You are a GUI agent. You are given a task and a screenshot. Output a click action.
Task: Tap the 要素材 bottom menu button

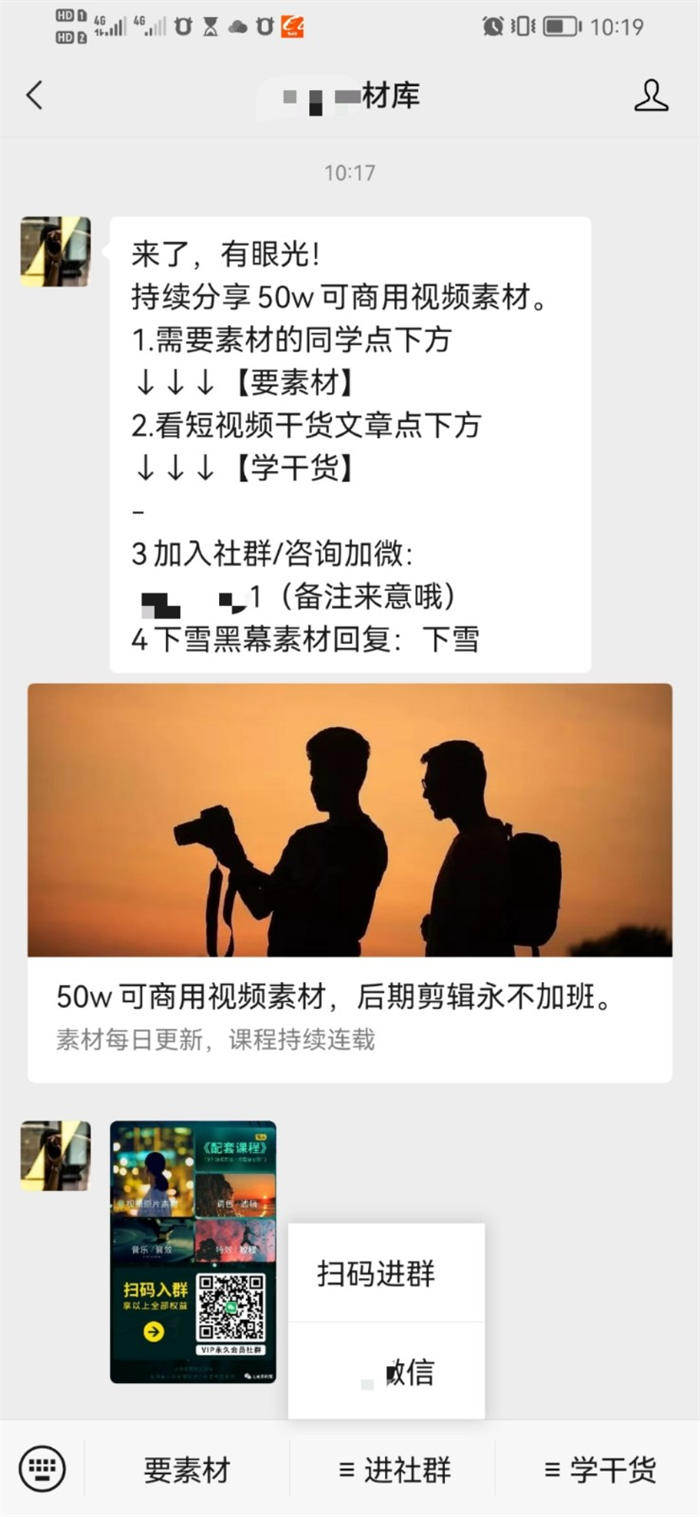click(187, 1470)
